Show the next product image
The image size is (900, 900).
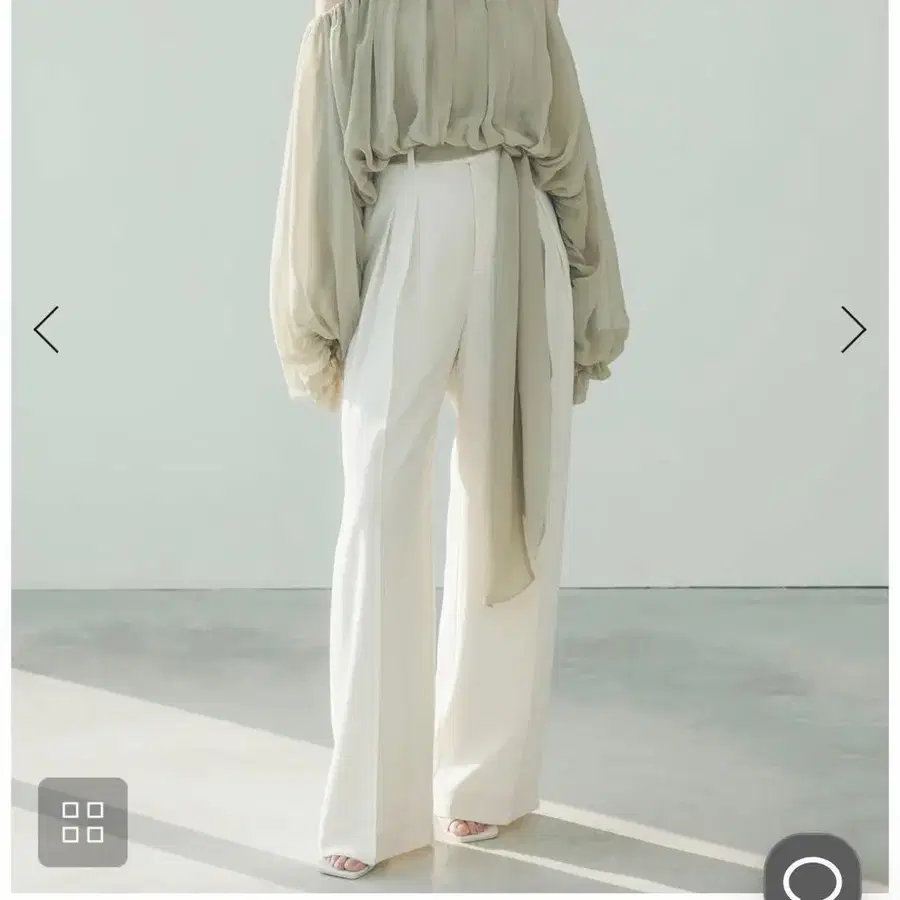(x=854, y=329)
